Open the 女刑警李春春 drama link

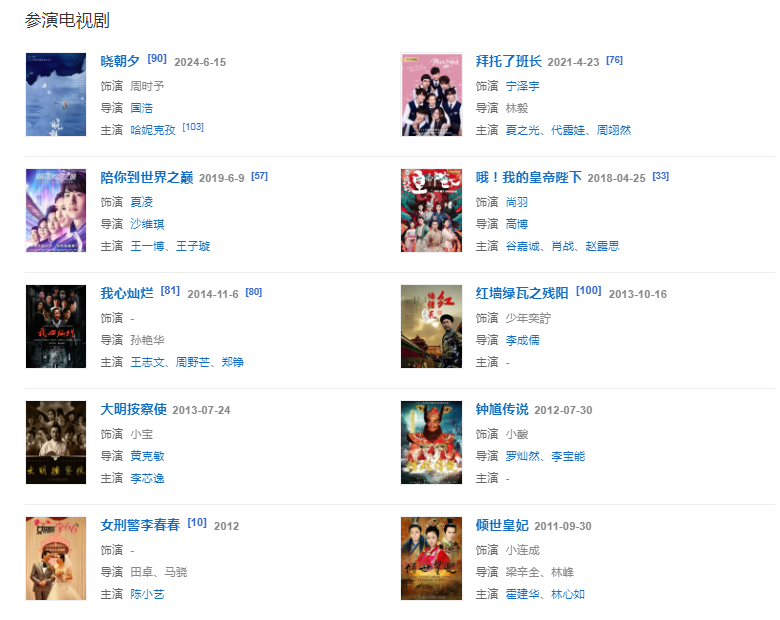(x=140, y=526)
